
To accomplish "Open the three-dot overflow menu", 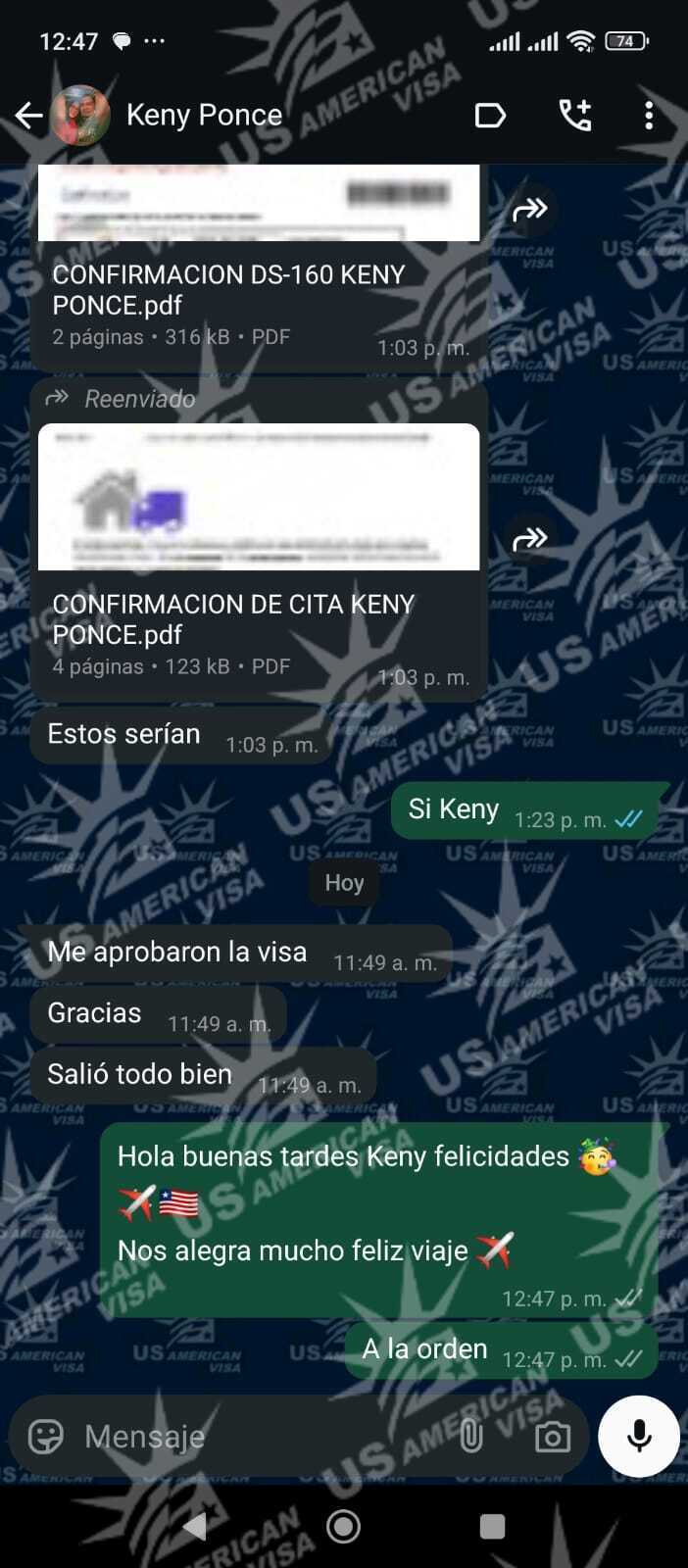I will click(648, 116).
